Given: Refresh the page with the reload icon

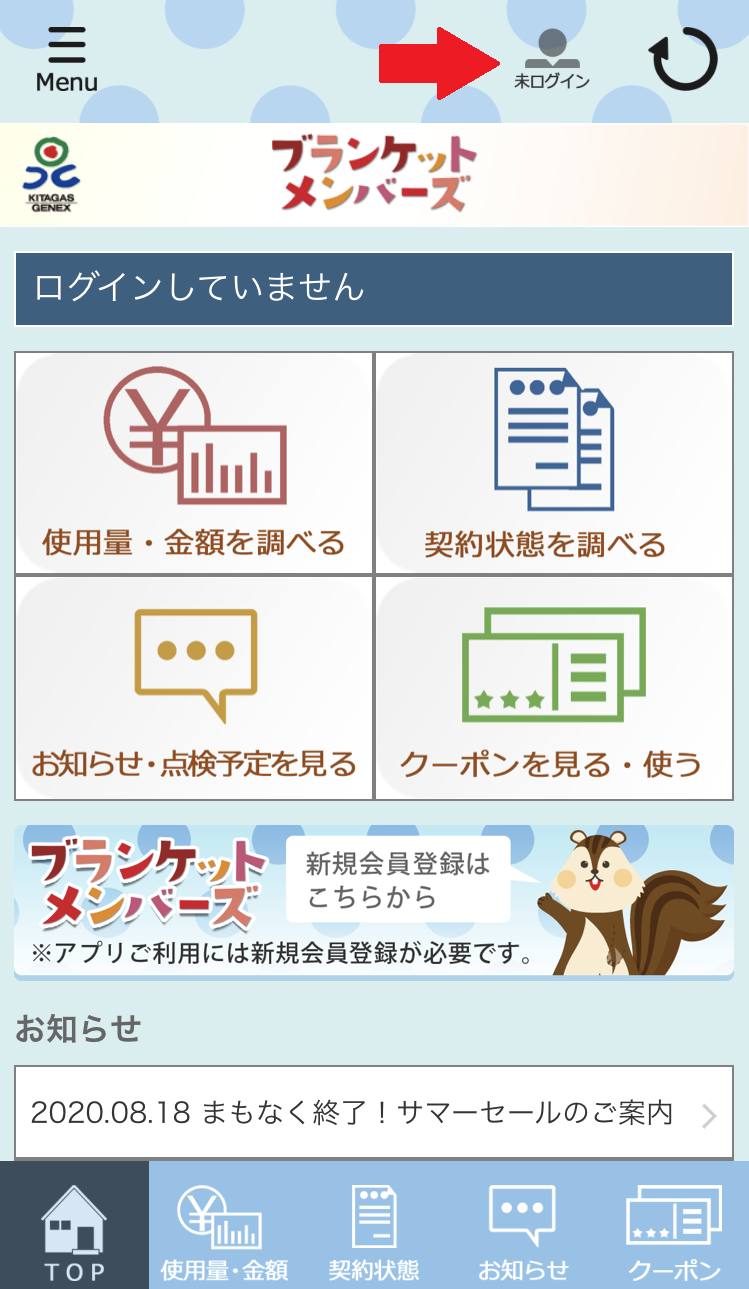Looking at the screenshot, I should click(685, 60).
